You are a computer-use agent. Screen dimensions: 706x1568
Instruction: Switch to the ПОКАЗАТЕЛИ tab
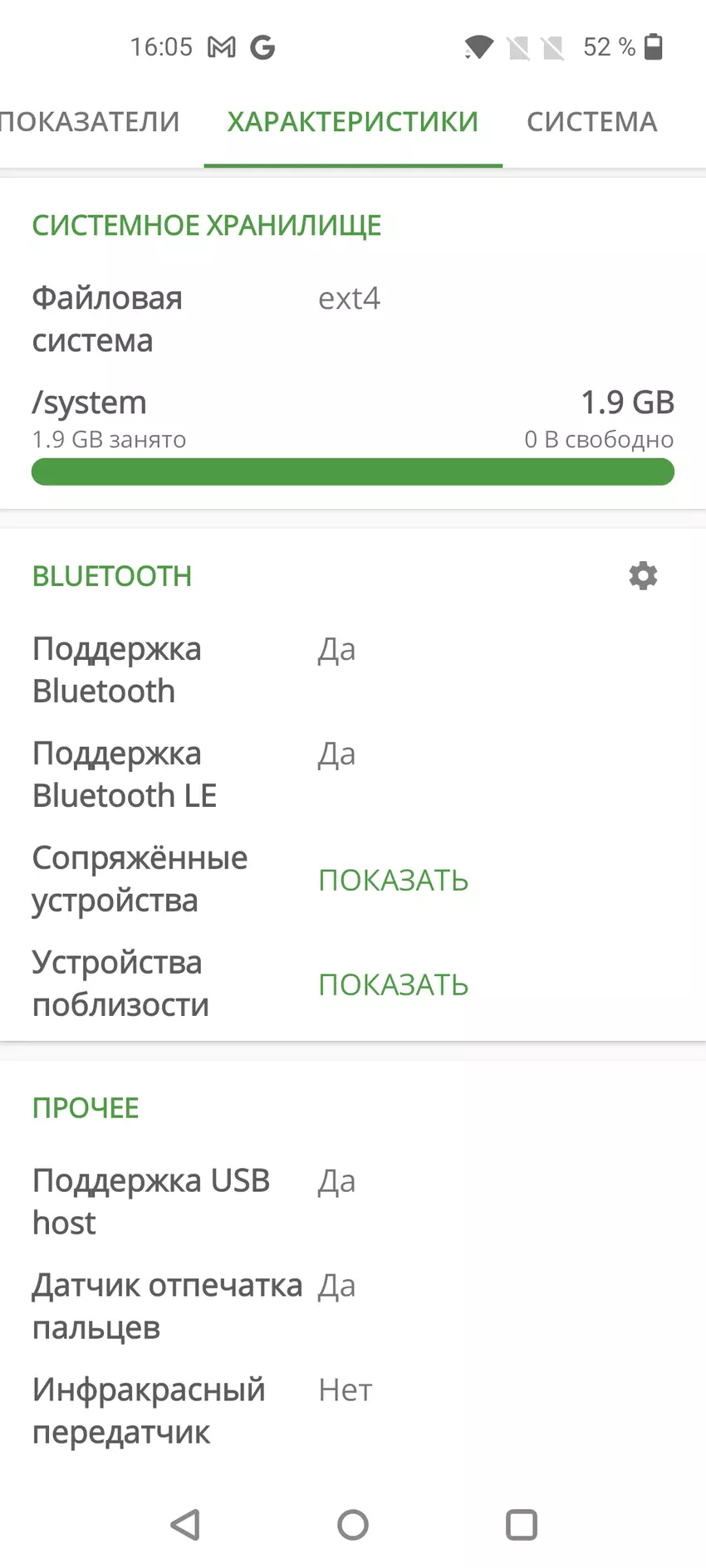(x=90, y=121)
